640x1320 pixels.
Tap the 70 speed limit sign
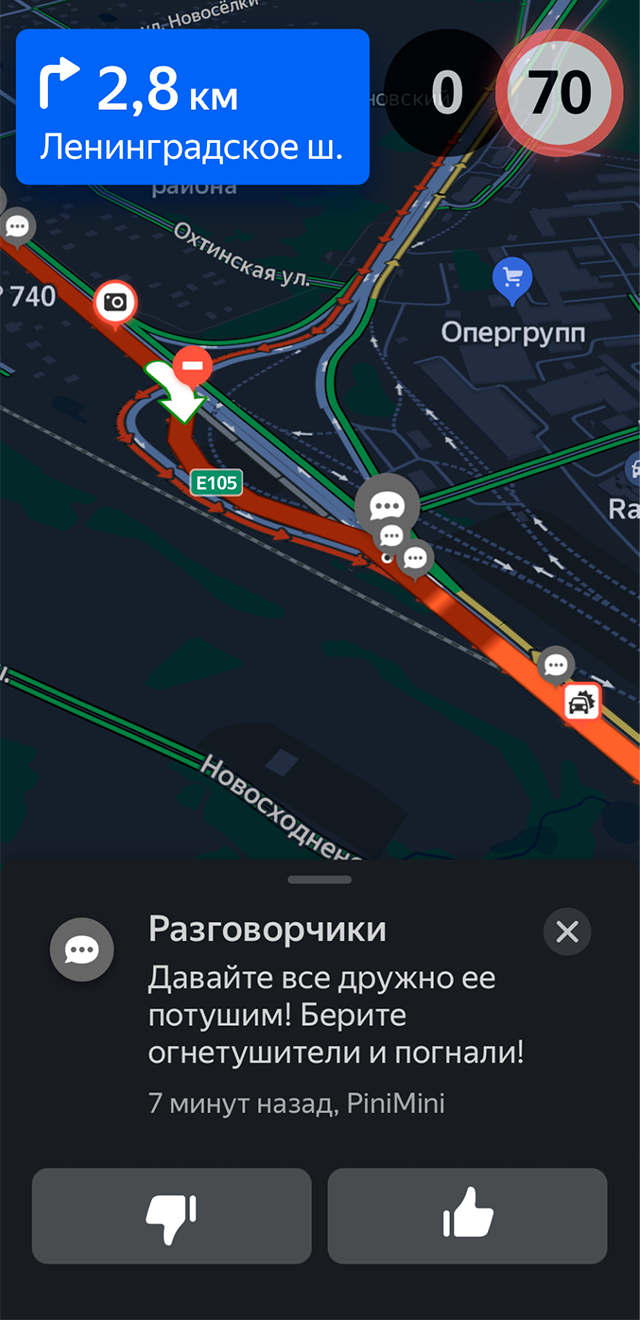tap(560, 92)
